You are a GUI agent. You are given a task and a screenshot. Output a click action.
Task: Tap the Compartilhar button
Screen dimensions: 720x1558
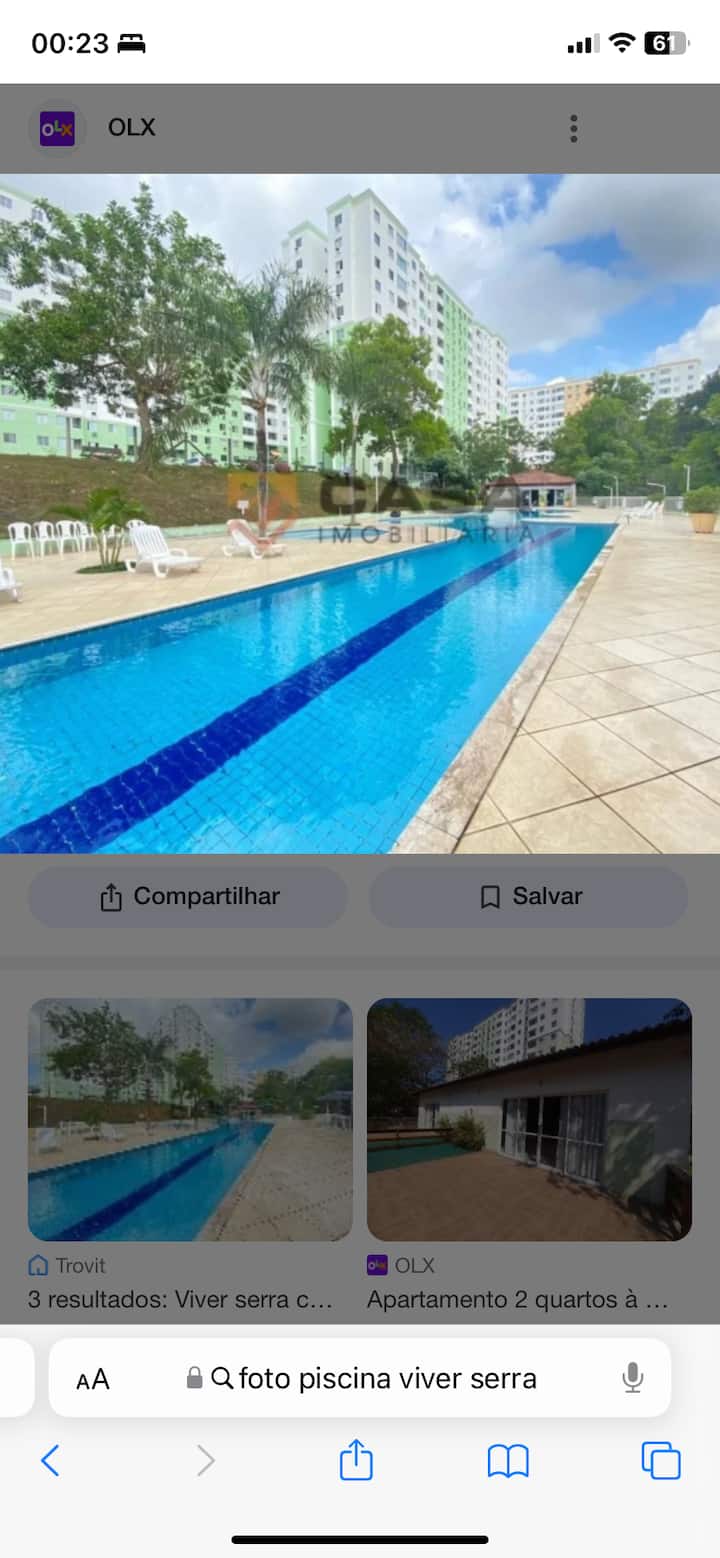pos(188,896)
